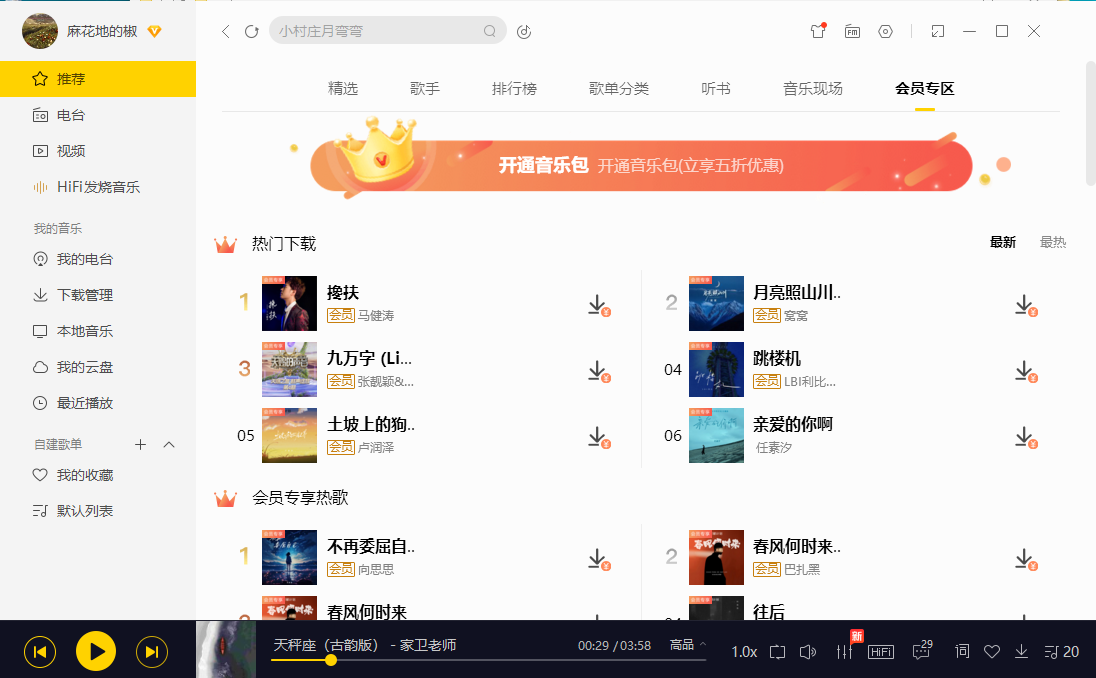Open 下载管理 in the sidebar

point(84,295)
